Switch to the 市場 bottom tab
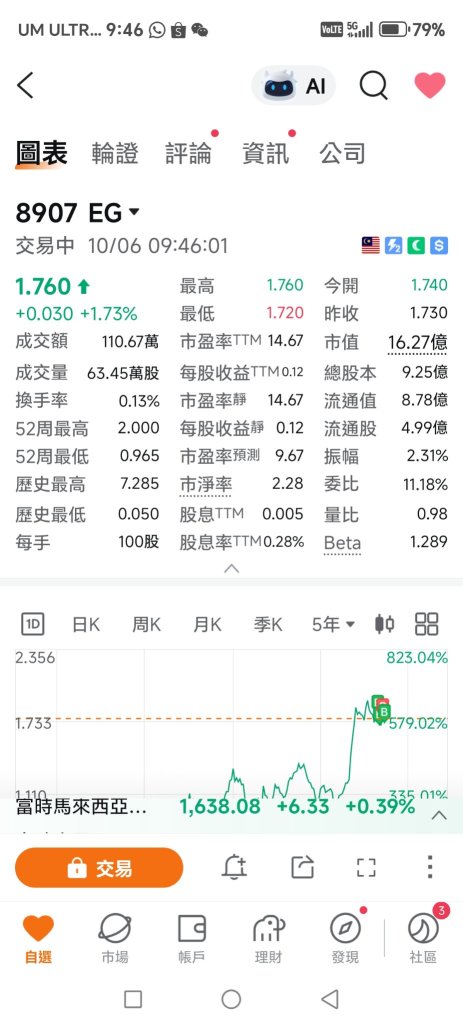Viewport: 463px width, 1024px height. (x=115, y=938)
